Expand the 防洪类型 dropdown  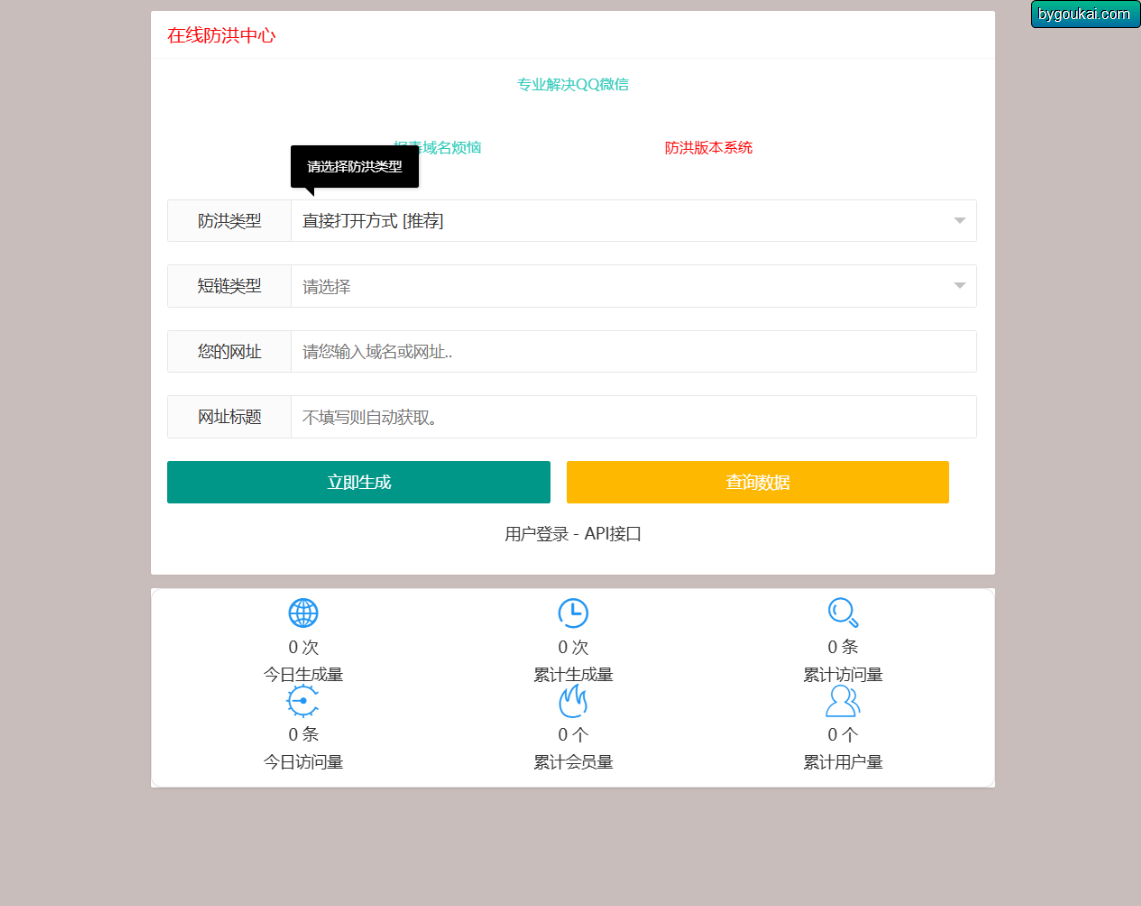[633, 221]
